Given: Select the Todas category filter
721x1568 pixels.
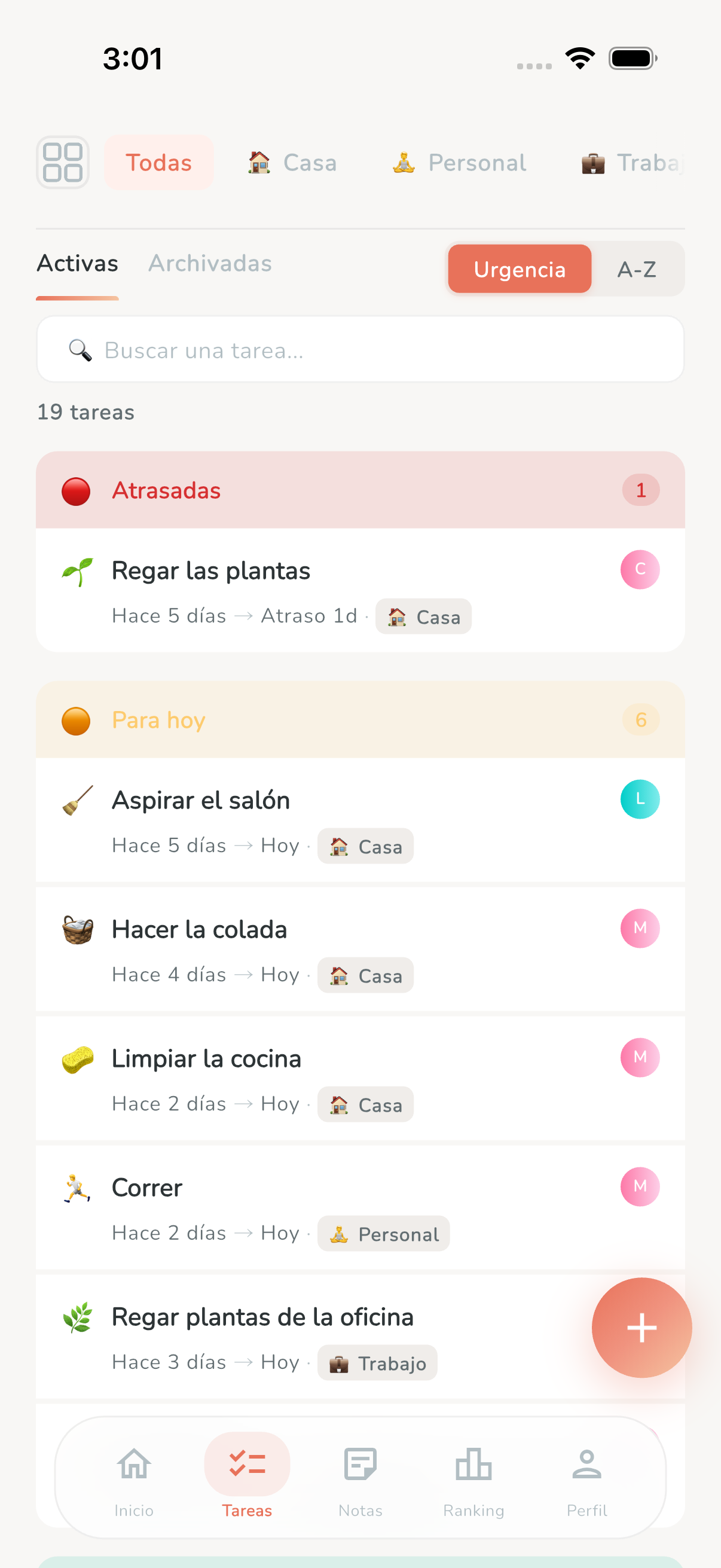Looking at the screenshot, I should pyautogui.click(x=158, y=163).
